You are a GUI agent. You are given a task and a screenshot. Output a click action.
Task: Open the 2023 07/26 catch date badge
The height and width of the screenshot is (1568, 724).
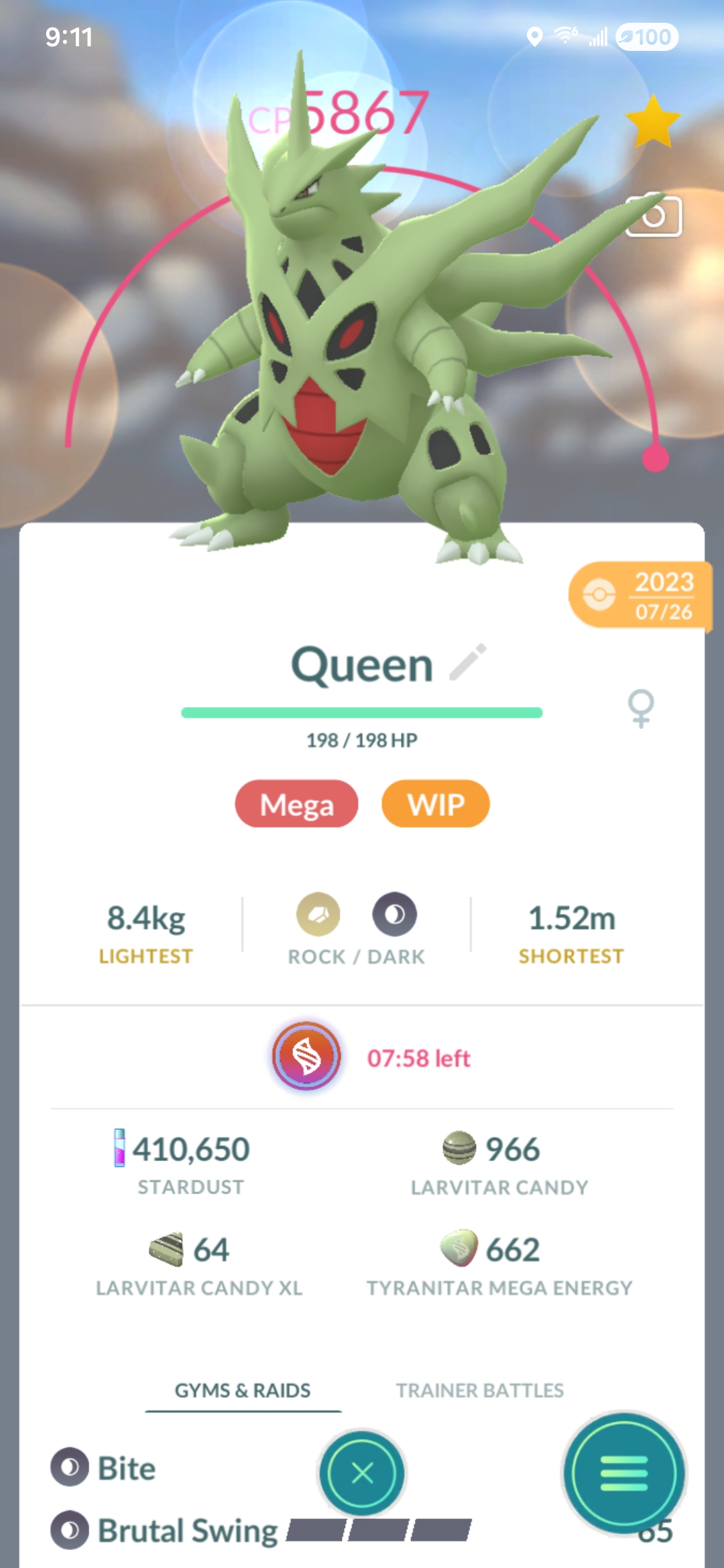tap(639, 596)
